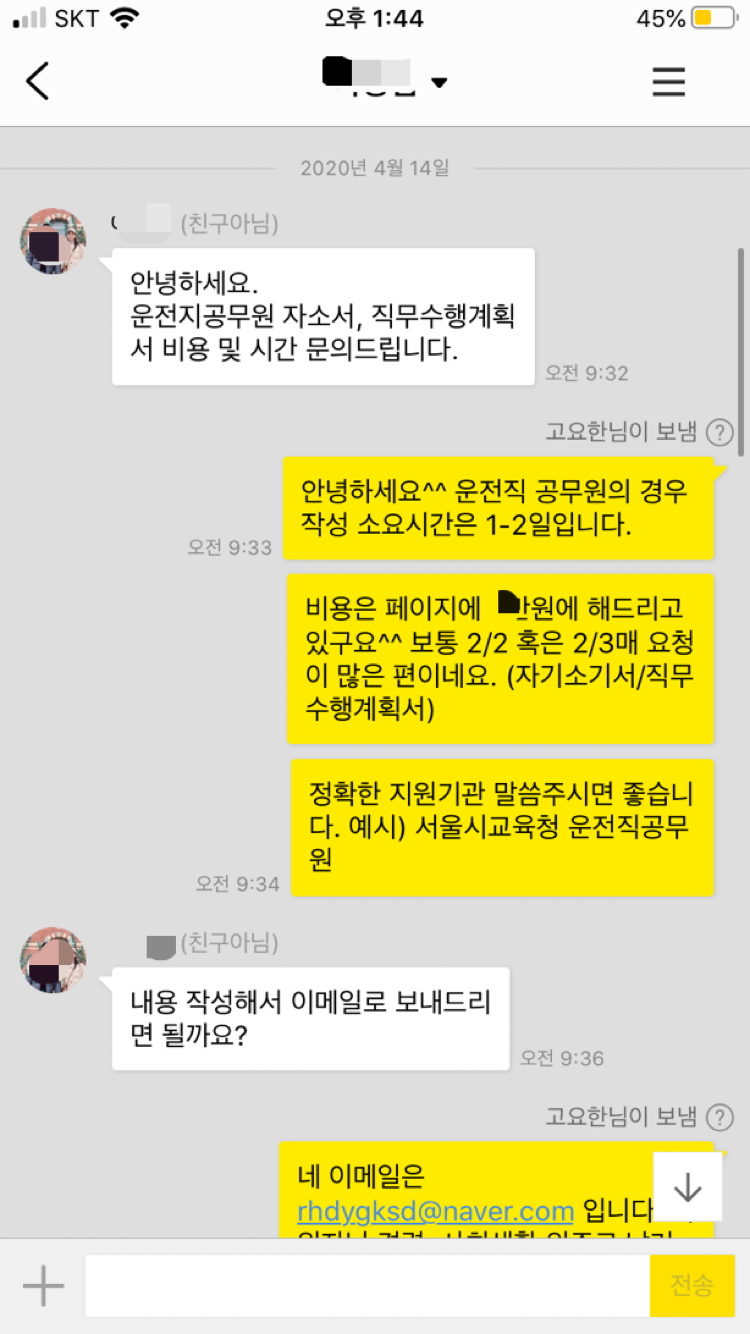Tap the help icon beside 9:33 message sender
The width and height of the screenshot is (750, 1334).
pos(720,433)
